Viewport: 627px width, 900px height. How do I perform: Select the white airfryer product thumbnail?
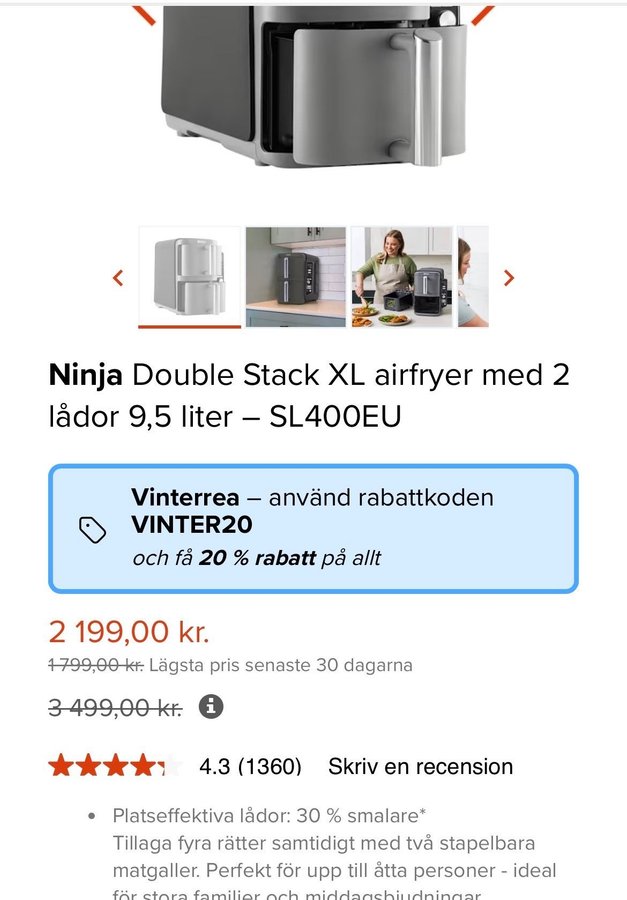190,276
